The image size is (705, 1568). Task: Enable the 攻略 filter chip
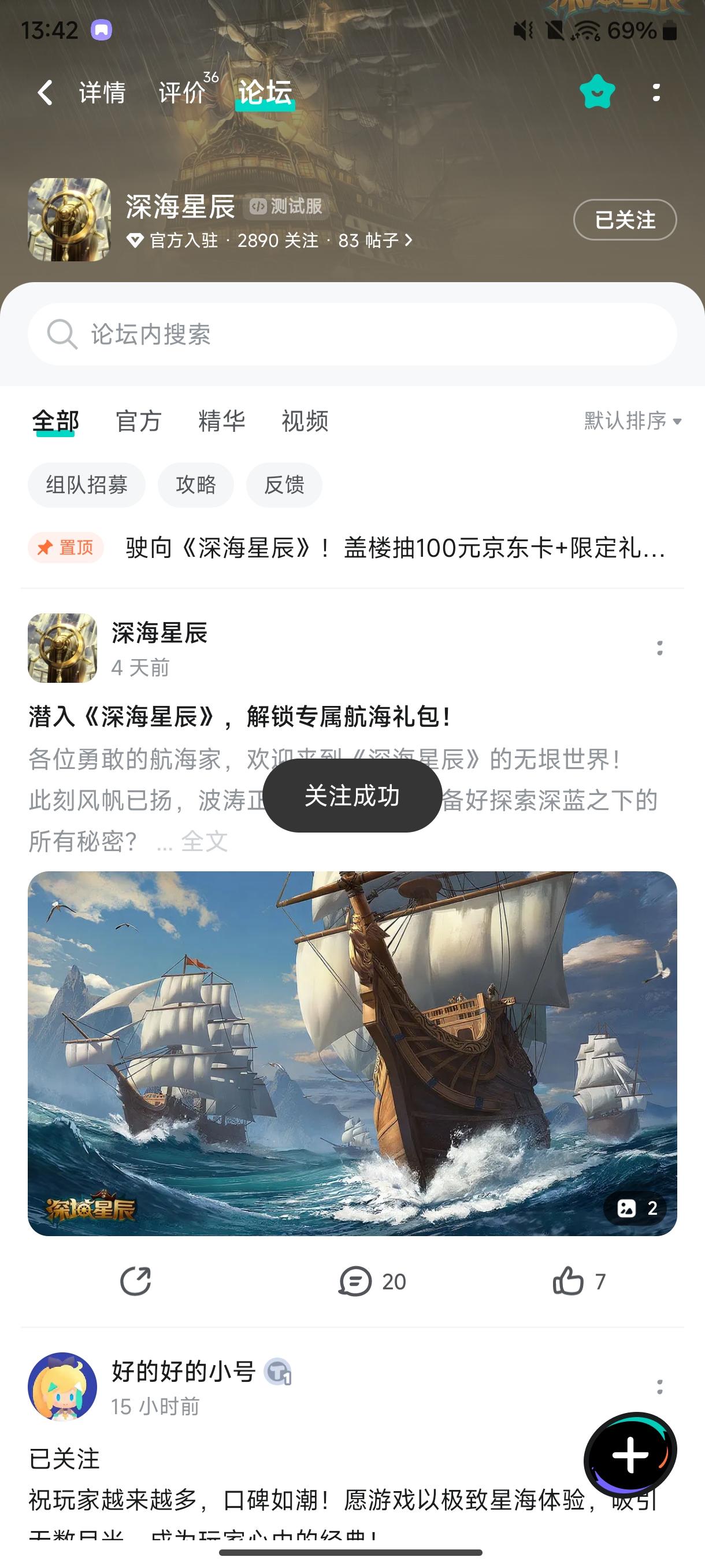(x=196, y=485)
